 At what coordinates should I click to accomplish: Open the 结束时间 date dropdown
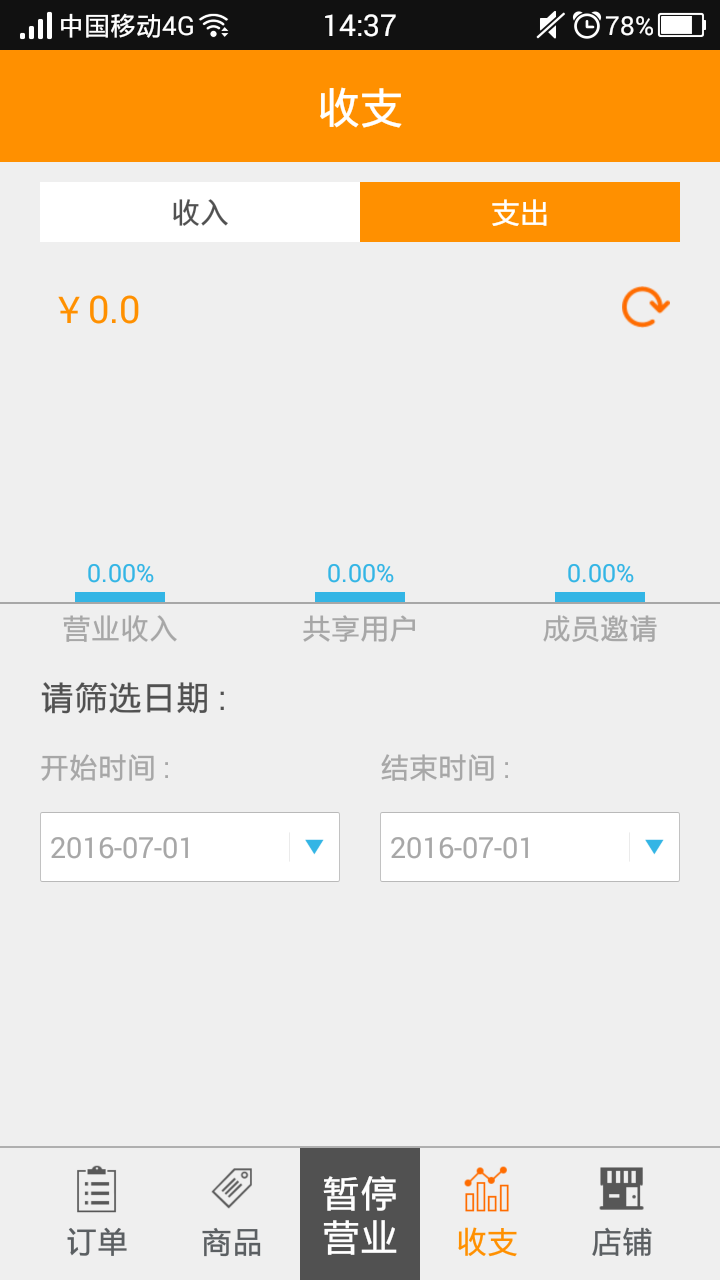pos(530,847)
